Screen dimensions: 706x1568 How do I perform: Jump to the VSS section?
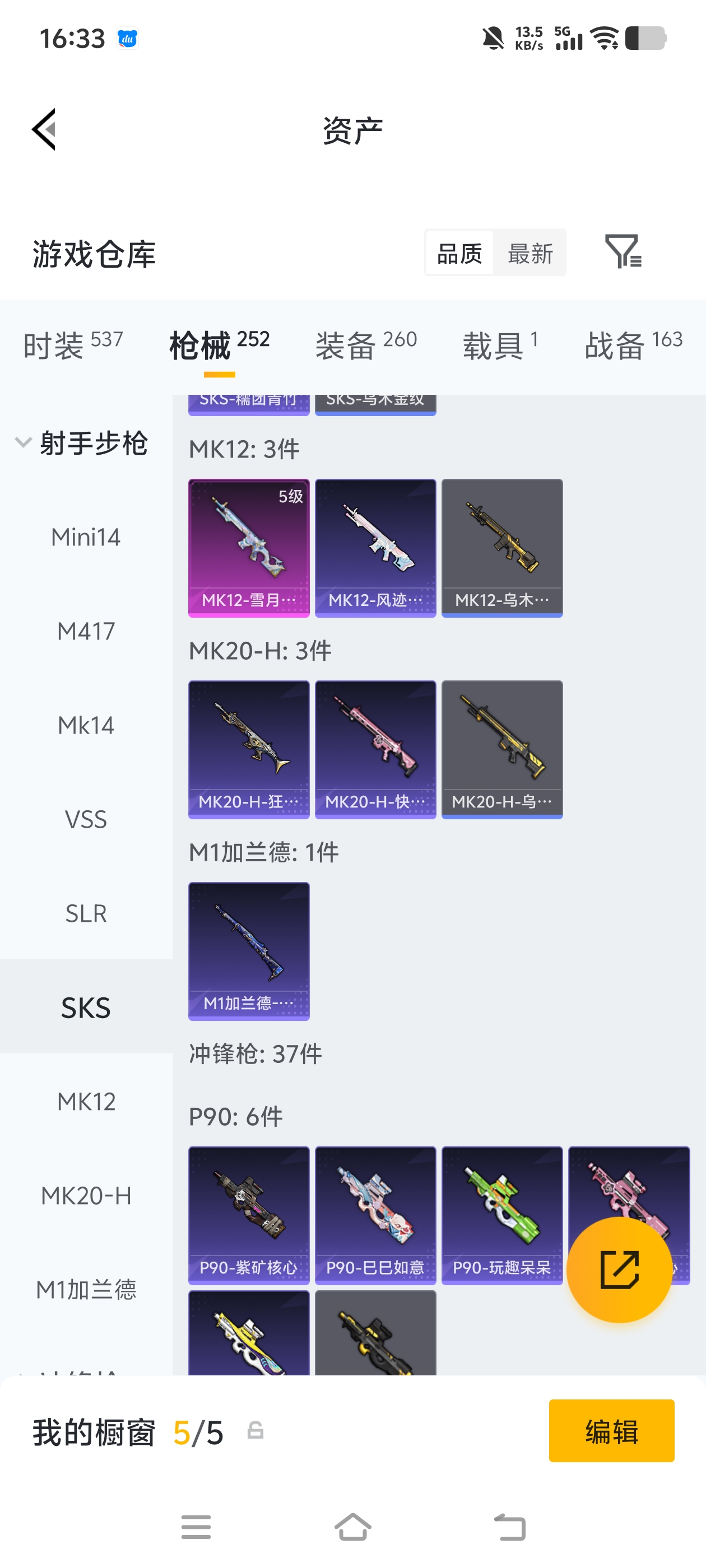[86, 819]
